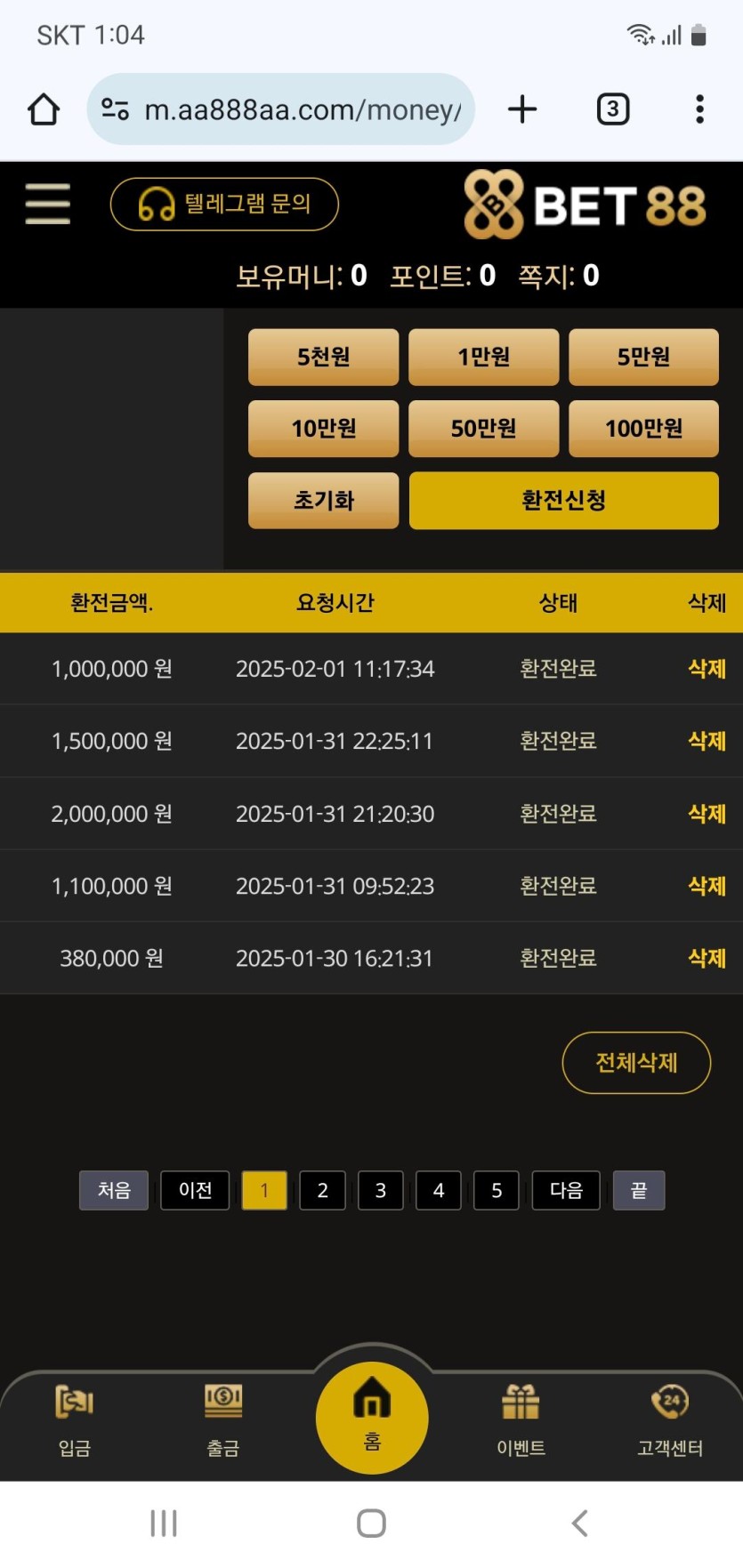Viewport: 743px width, 1568px height.
Task: Open the browser overflow menu
Action: click(699, 109)
